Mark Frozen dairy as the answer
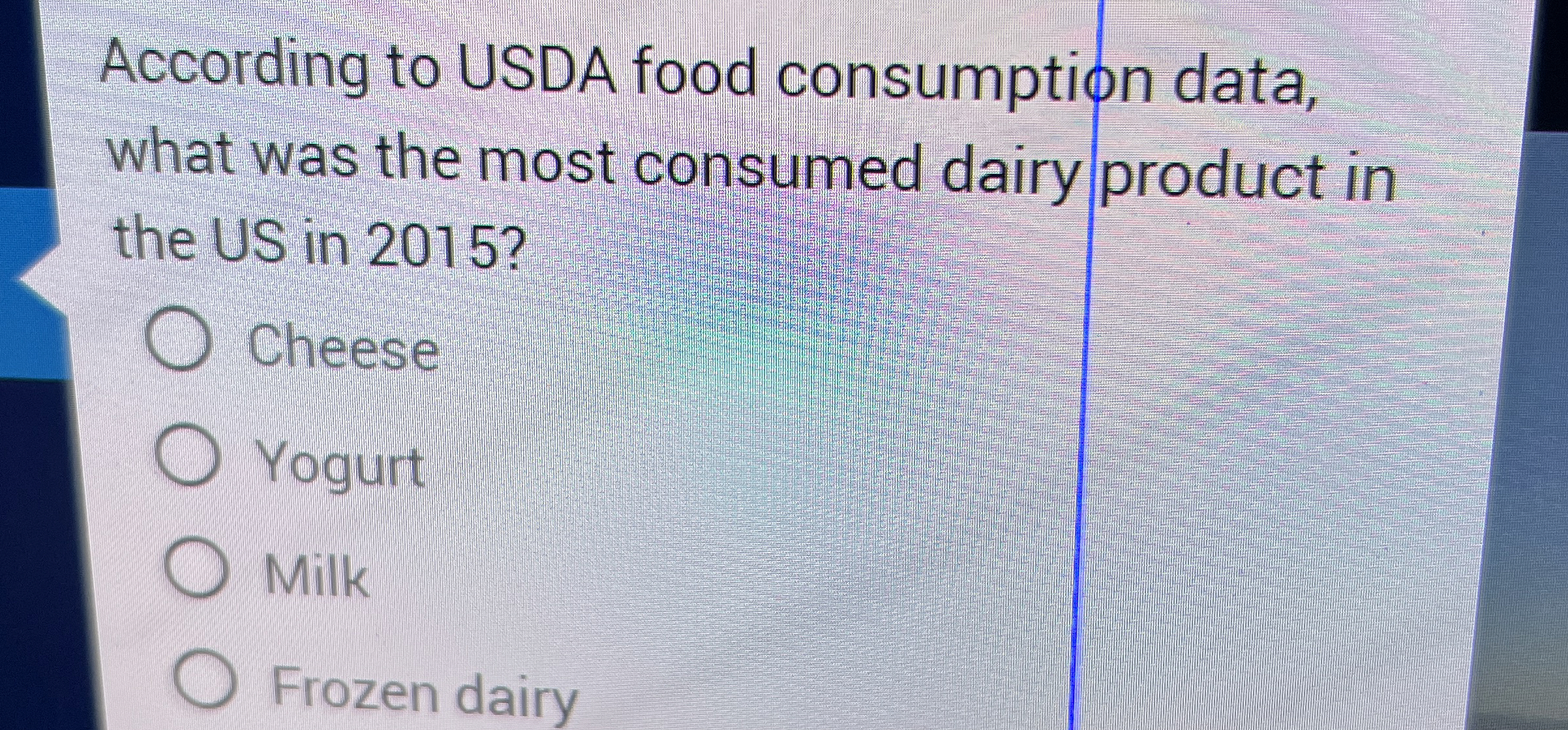Viewport: 1568px width, 730px height. point(206,678)
